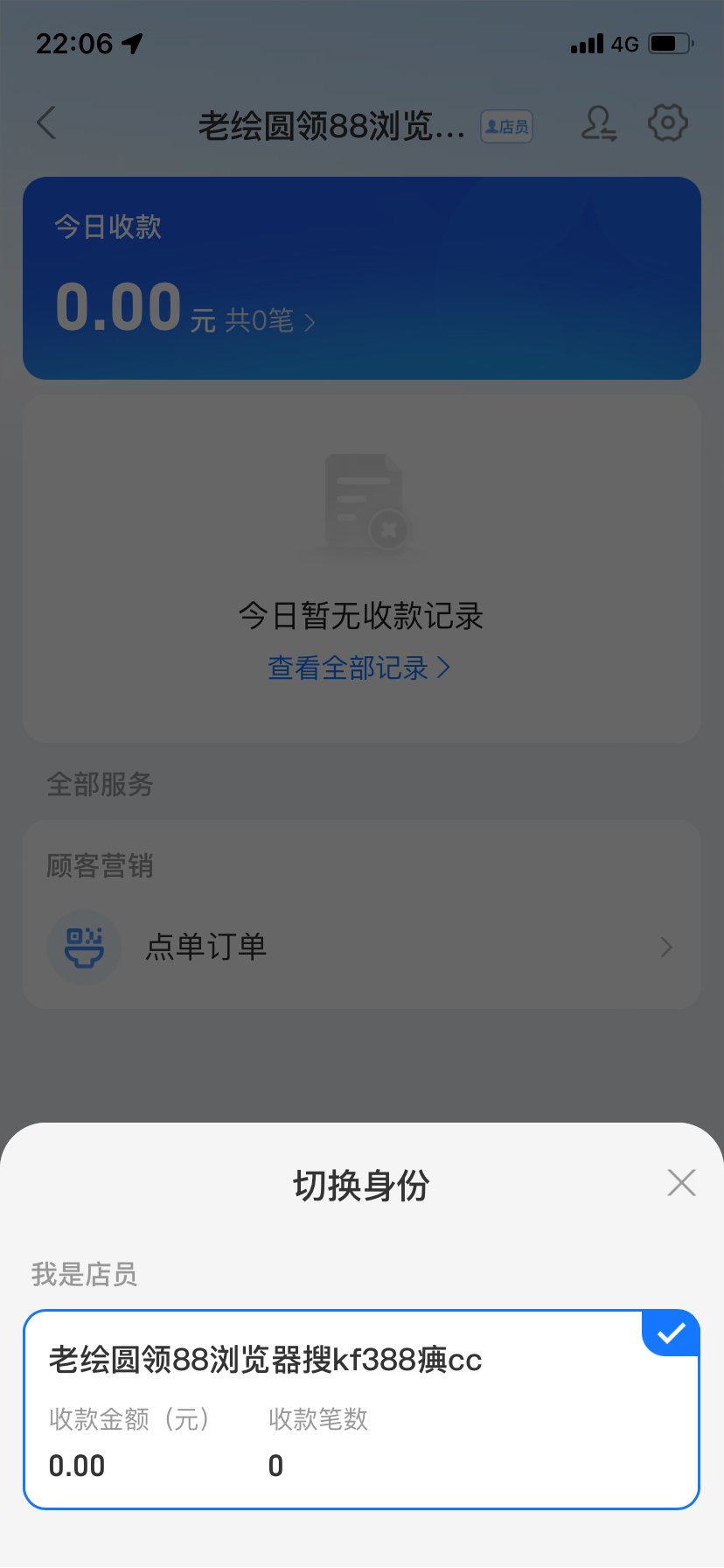Close the 切换身份 identity sheet
The width and height of the screenshot is (724, 1568).
[681, 1183]
